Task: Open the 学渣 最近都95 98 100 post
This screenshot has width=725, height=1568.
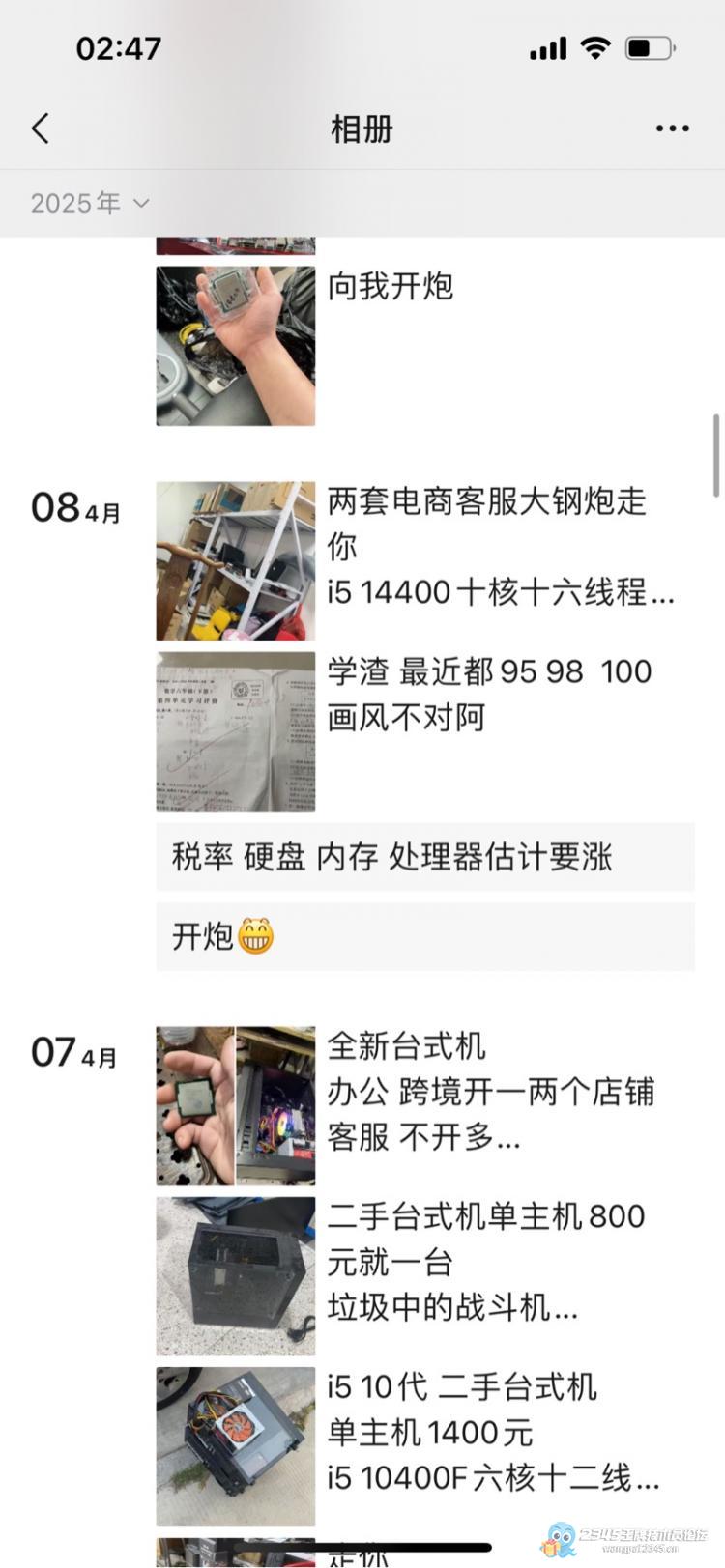Action: pyautogui.click(x=425, y=731)
